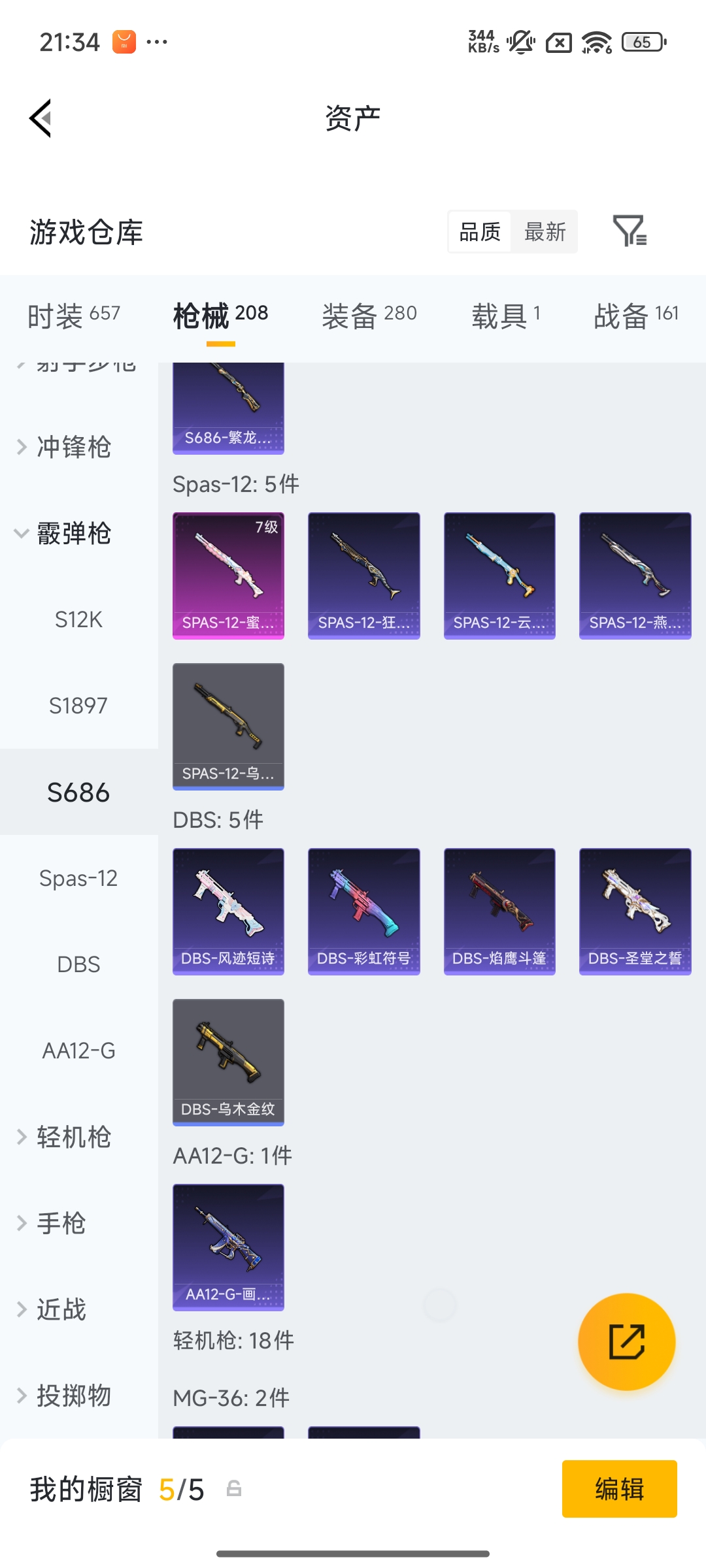The width and height of the screenshot is (706, 1568).
Task: View the AA12-G-画 skin tile
Action: [228, 1247]
